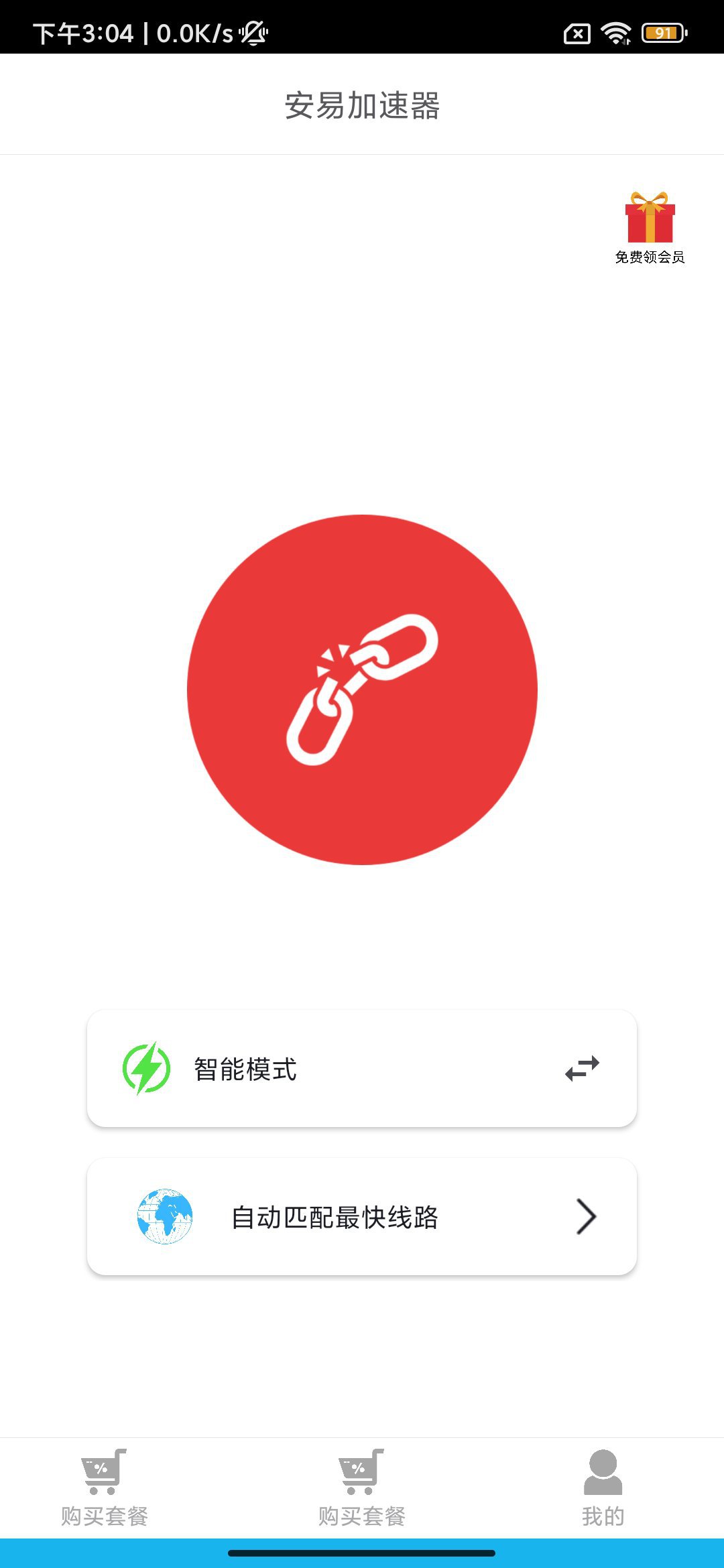The width and height of the screenshot is (724, 1568).
Task: Open the 自动匹配最快线路 line selector
Action: (362, 1217)
